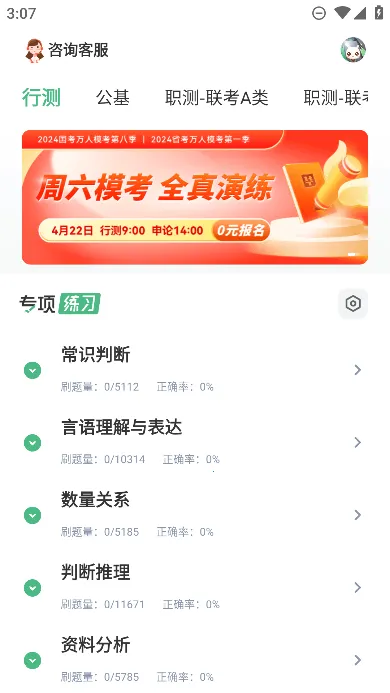Open 咨询客服 customer service
Image resolution: width=390 pixels, height=693 pixels.
[x=67, y=50]
